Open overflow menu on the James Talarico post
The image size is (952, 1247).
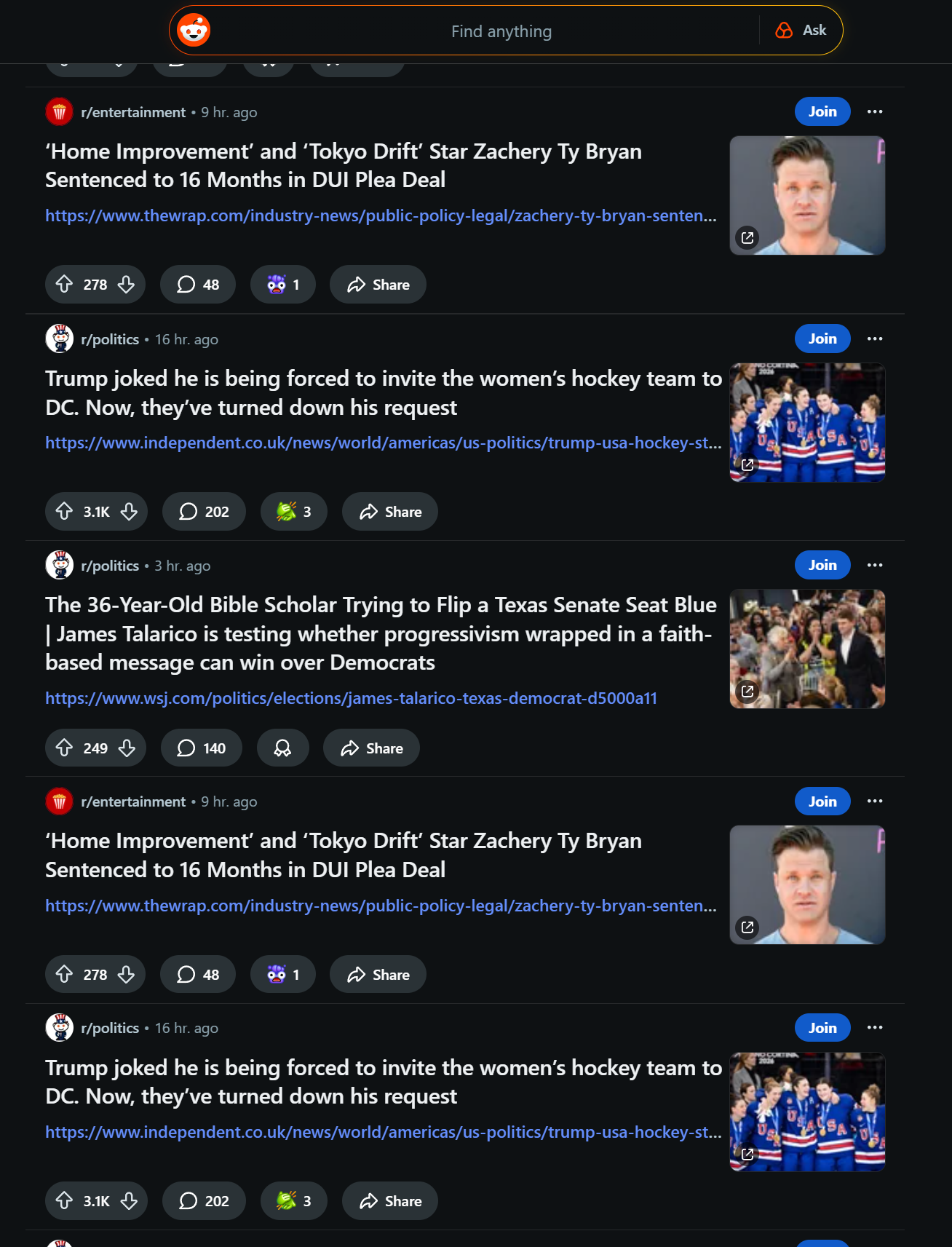pyautogui.click(x=874, y=565)
